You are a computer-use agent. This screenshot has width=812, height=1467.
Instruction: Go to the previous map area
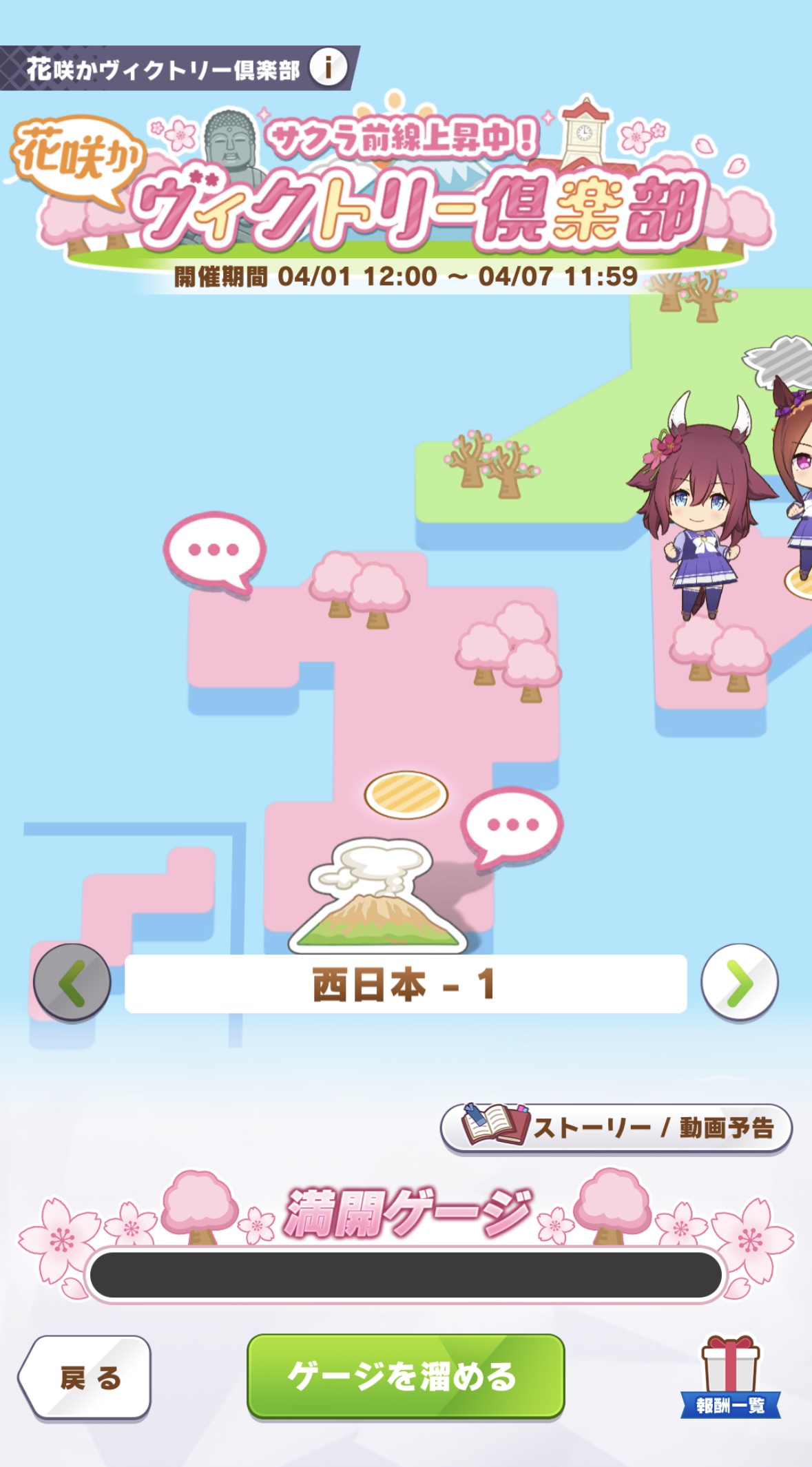[x=72, y=983]
